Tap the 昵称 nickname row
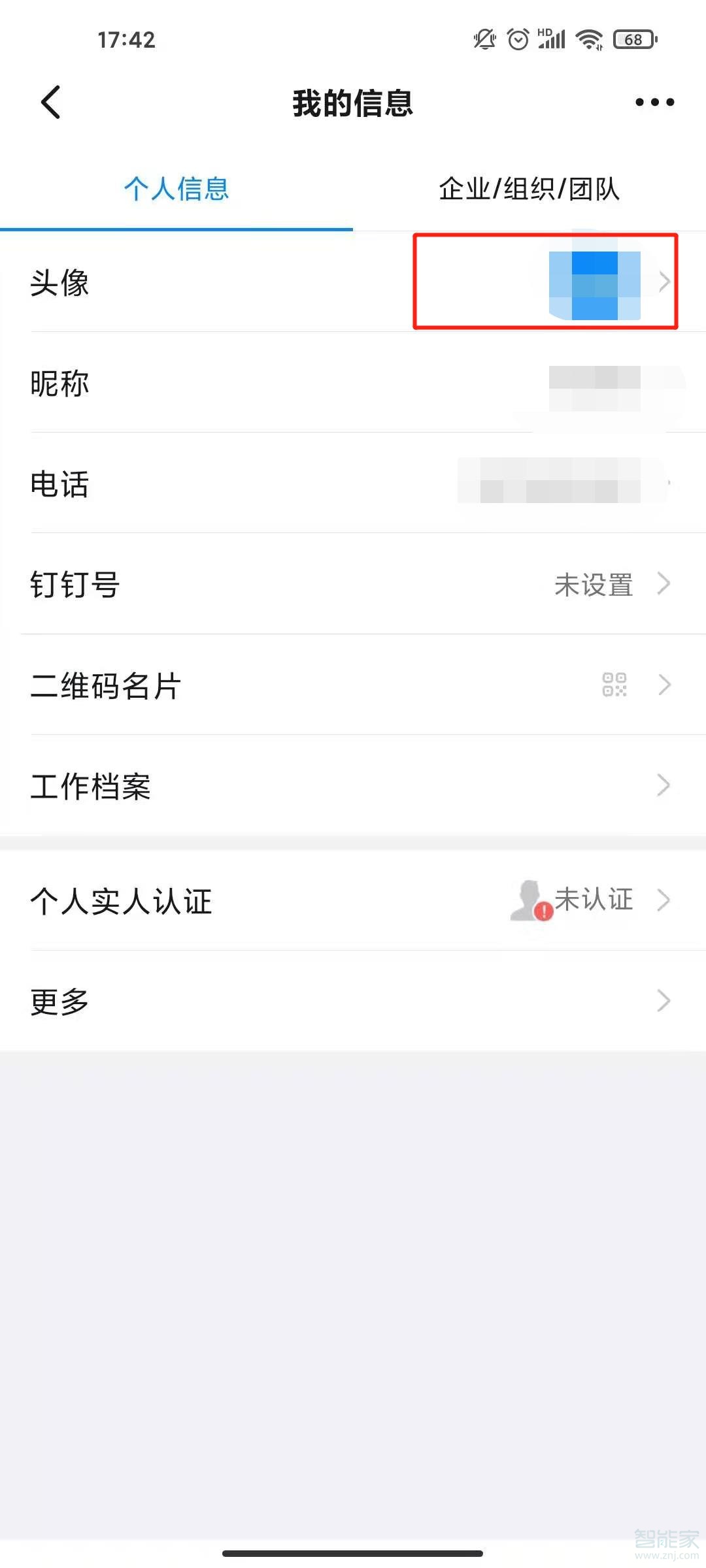The width and height of the screenshot is (706, 1568). point(353,384)
